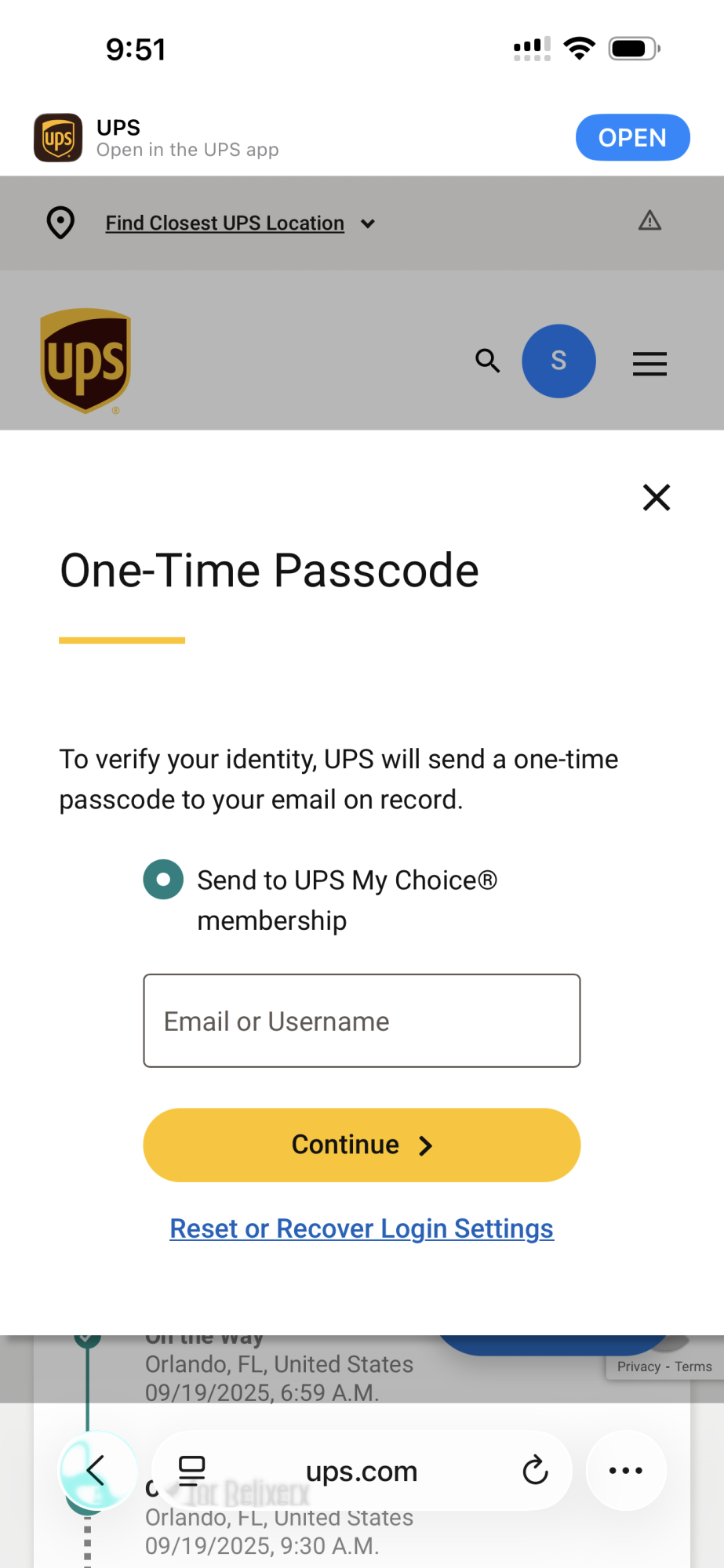
Task: Open the S profile account avatar
Action: coord(558,361)
